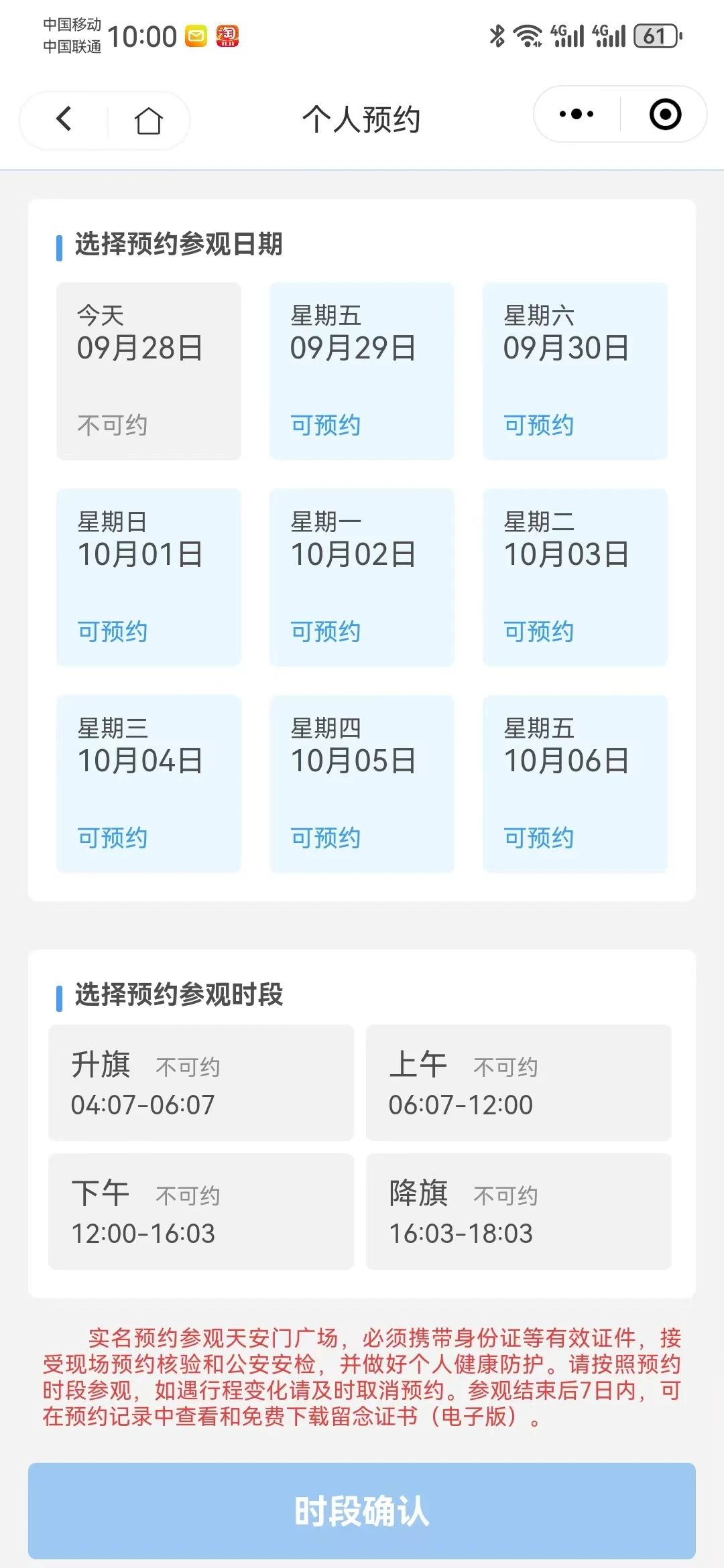Pick the 10月05日 星期四 date card
The image size is (724, 1568).
pos(362,784)
